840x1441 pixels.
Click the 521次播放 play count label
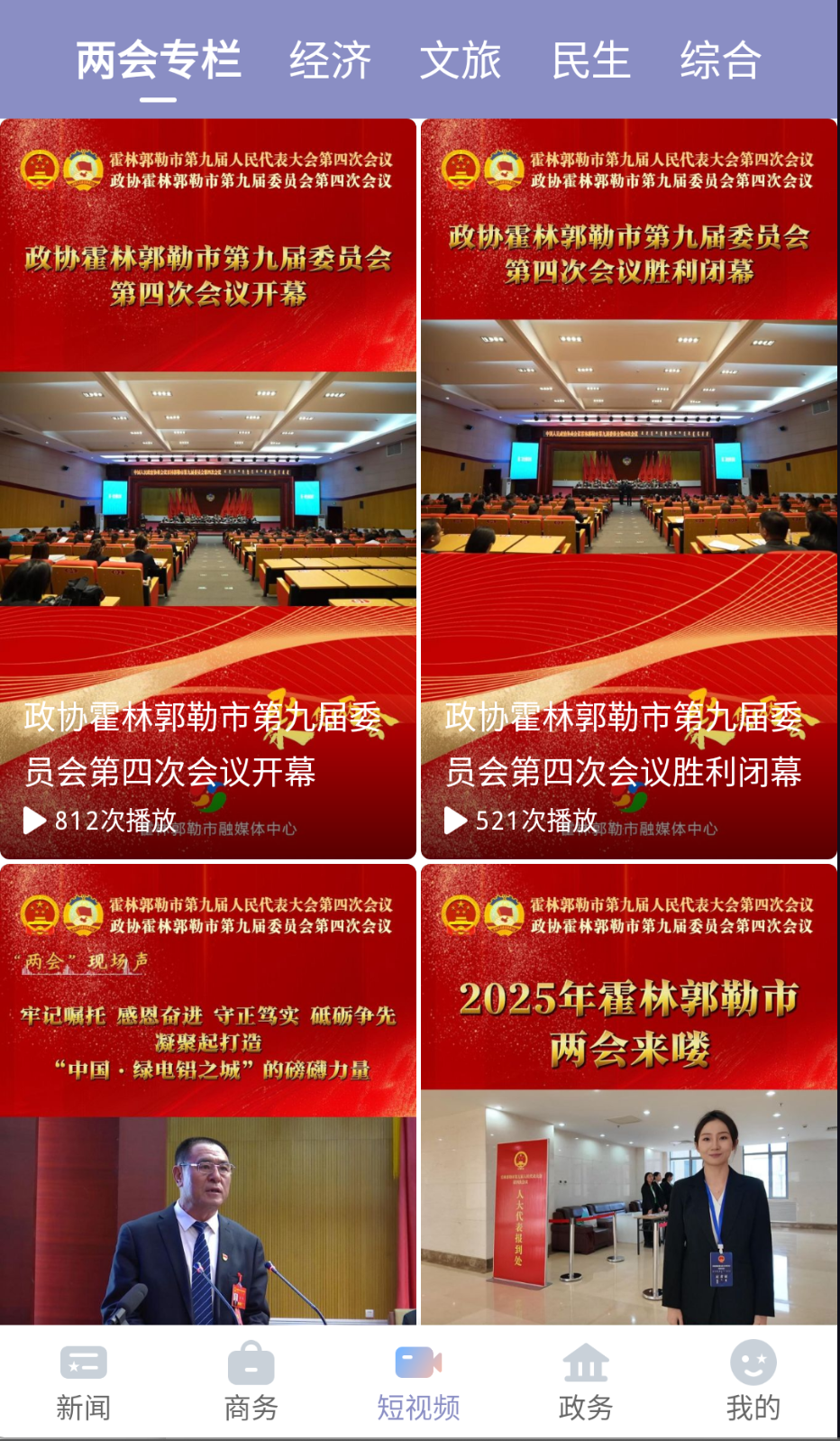coord(532,821)
